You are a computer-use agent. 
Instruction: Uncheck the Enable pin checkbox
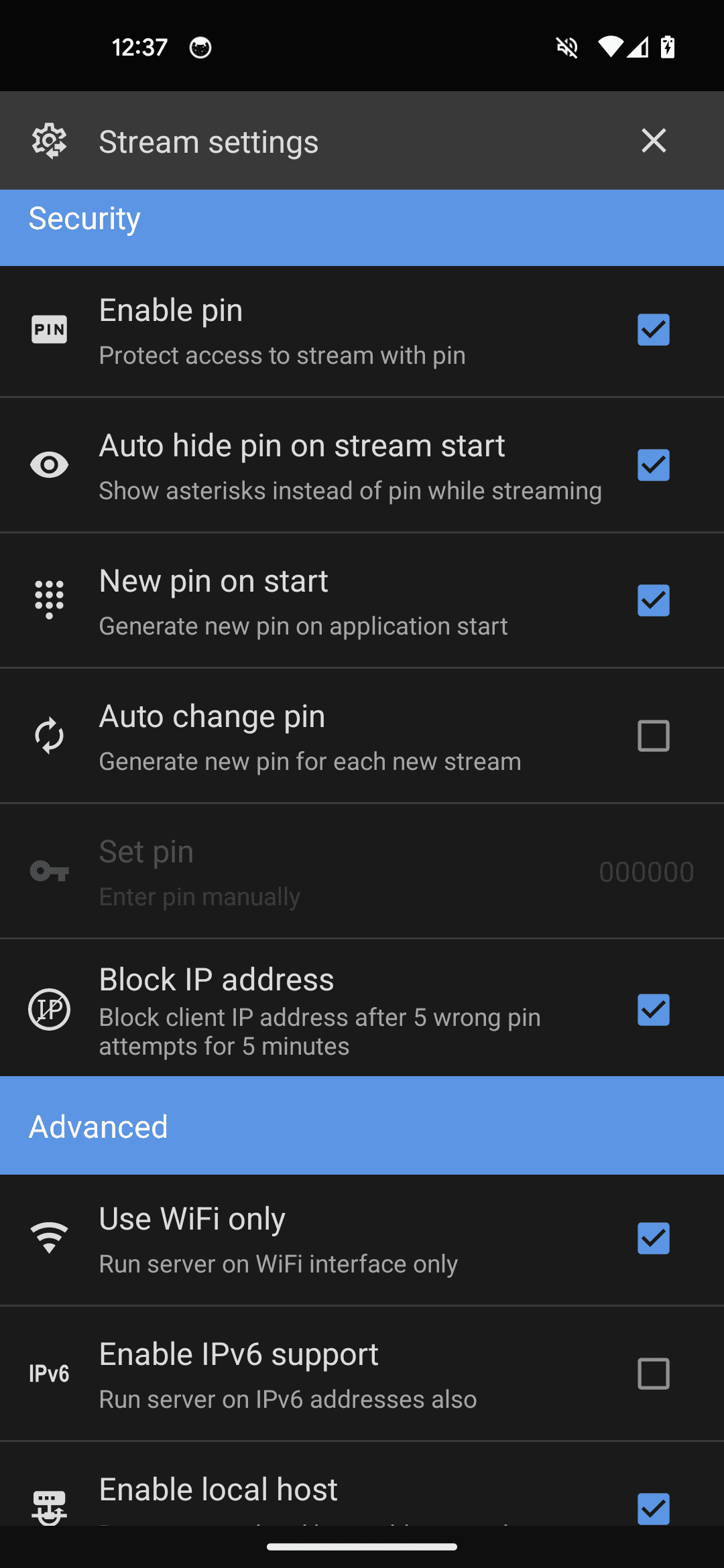coord(654,330)
